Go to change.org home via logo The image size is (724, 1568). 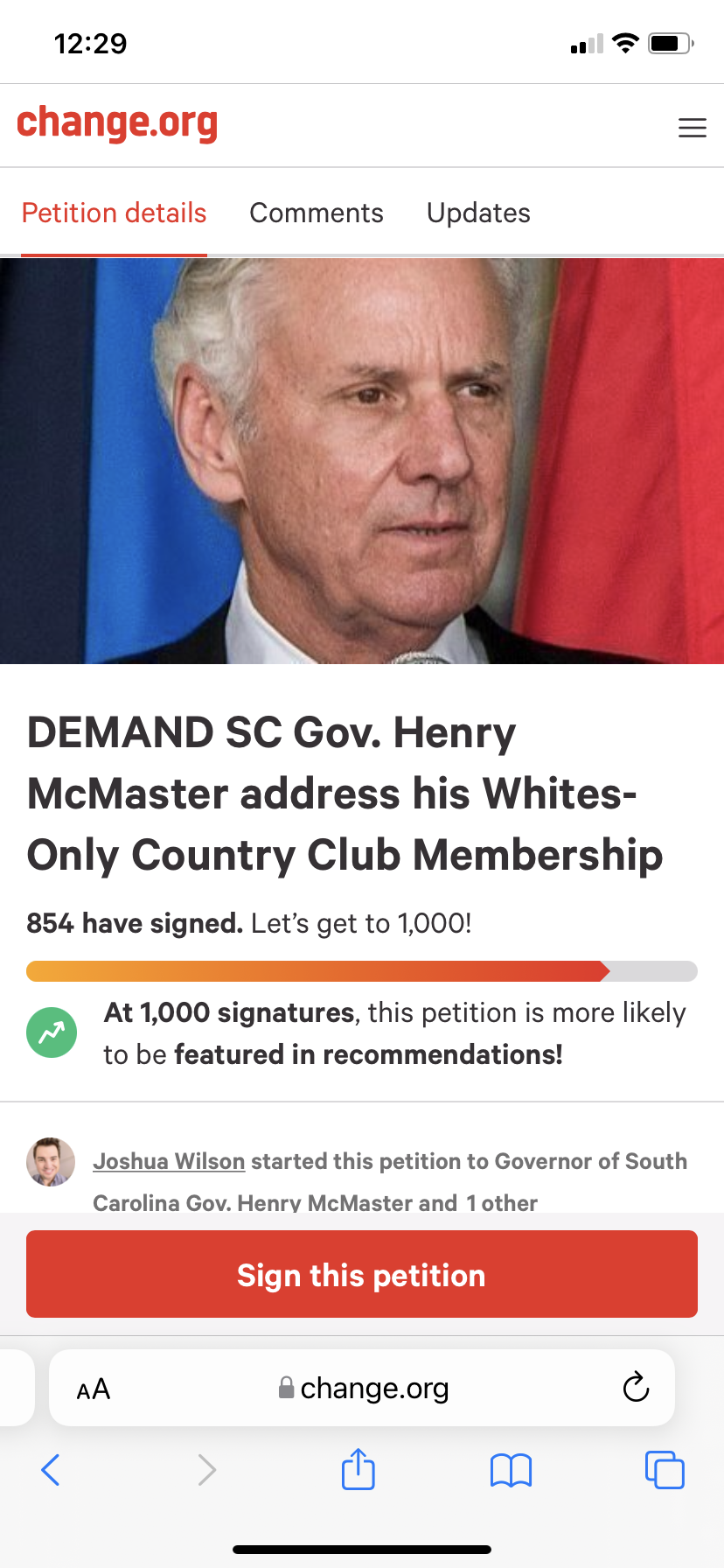[117, 123]
